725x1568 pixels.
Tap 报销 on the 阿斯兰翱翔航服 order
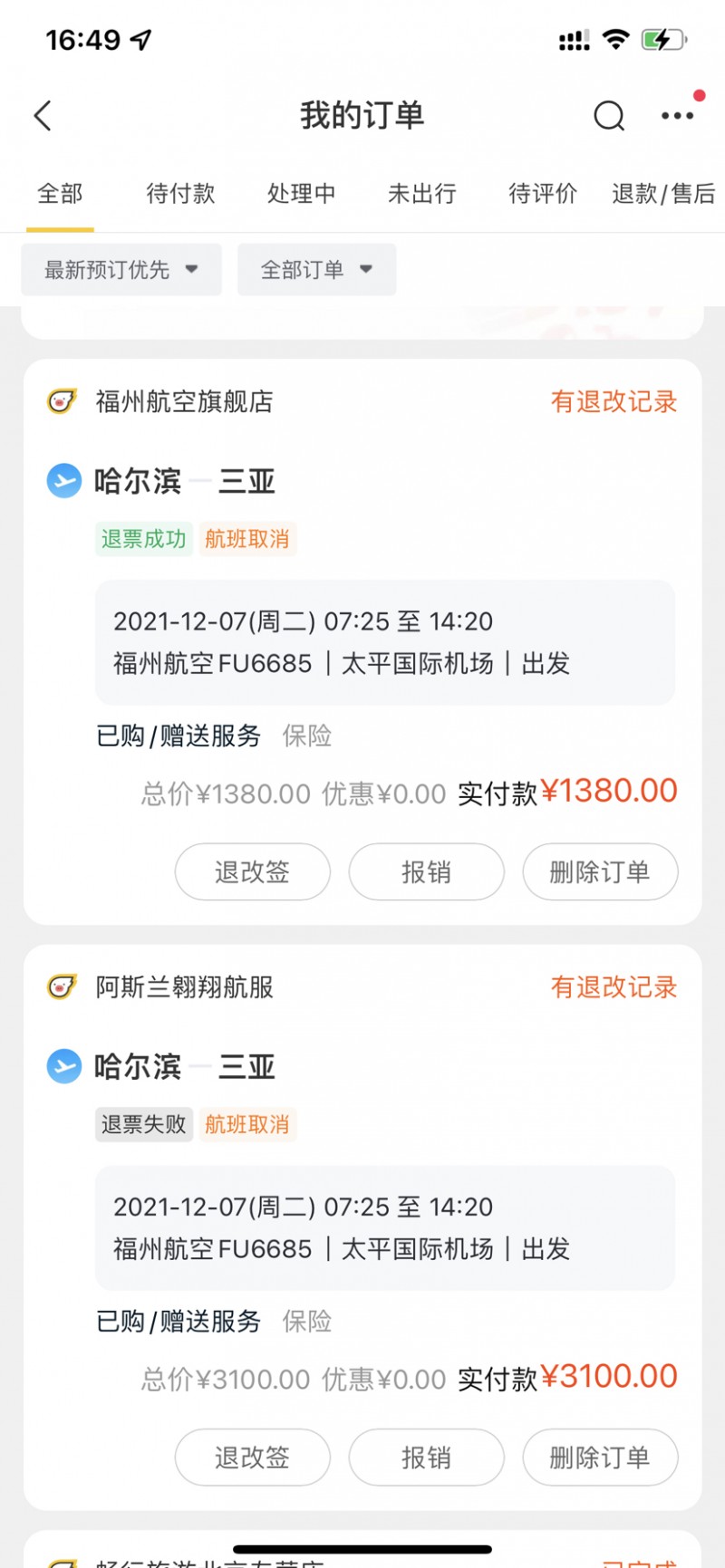coord(426,1457)
